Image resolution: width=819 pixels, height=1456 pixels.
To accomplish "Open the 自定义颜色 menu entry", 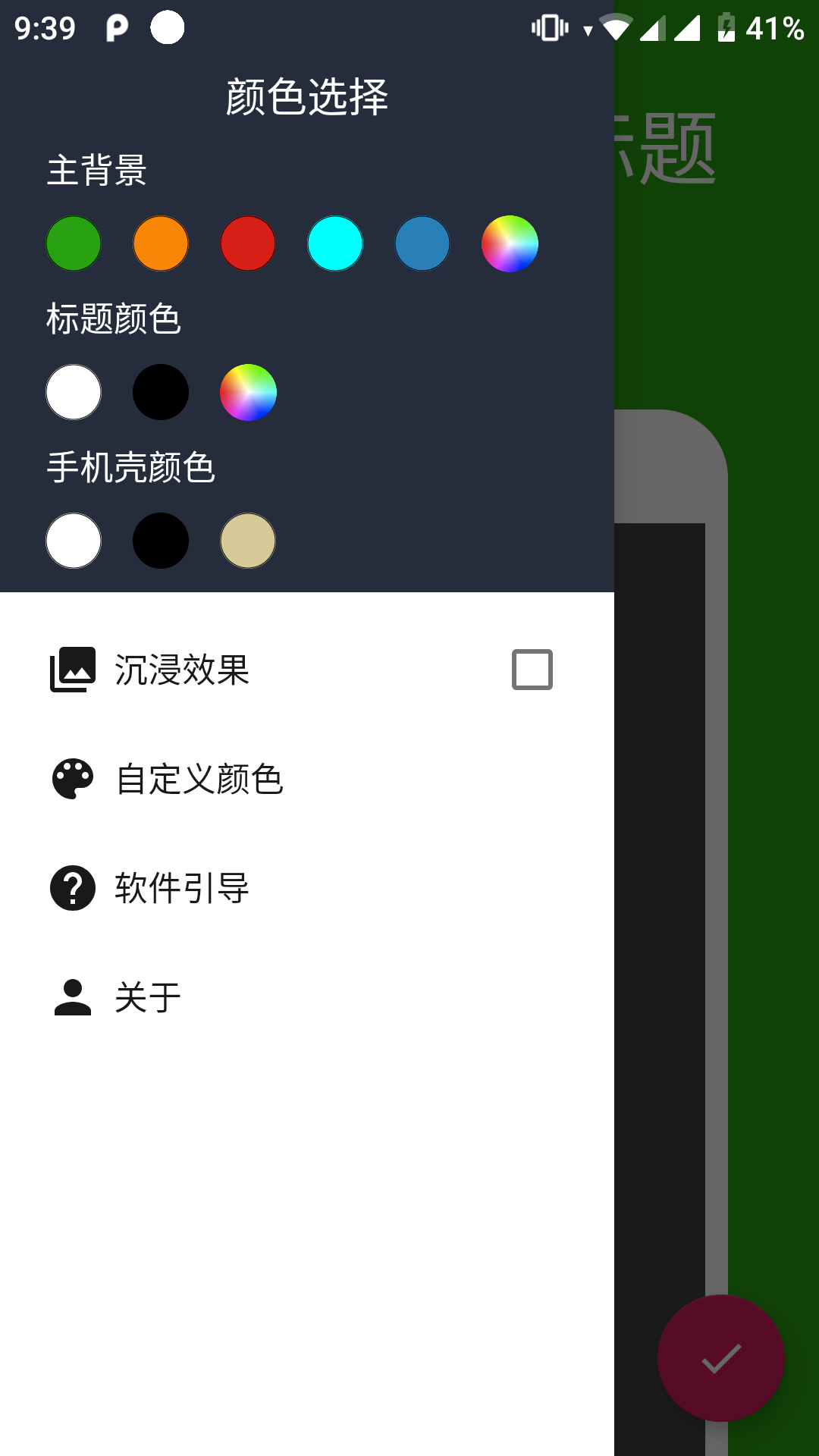I will [x=200, y=779].
